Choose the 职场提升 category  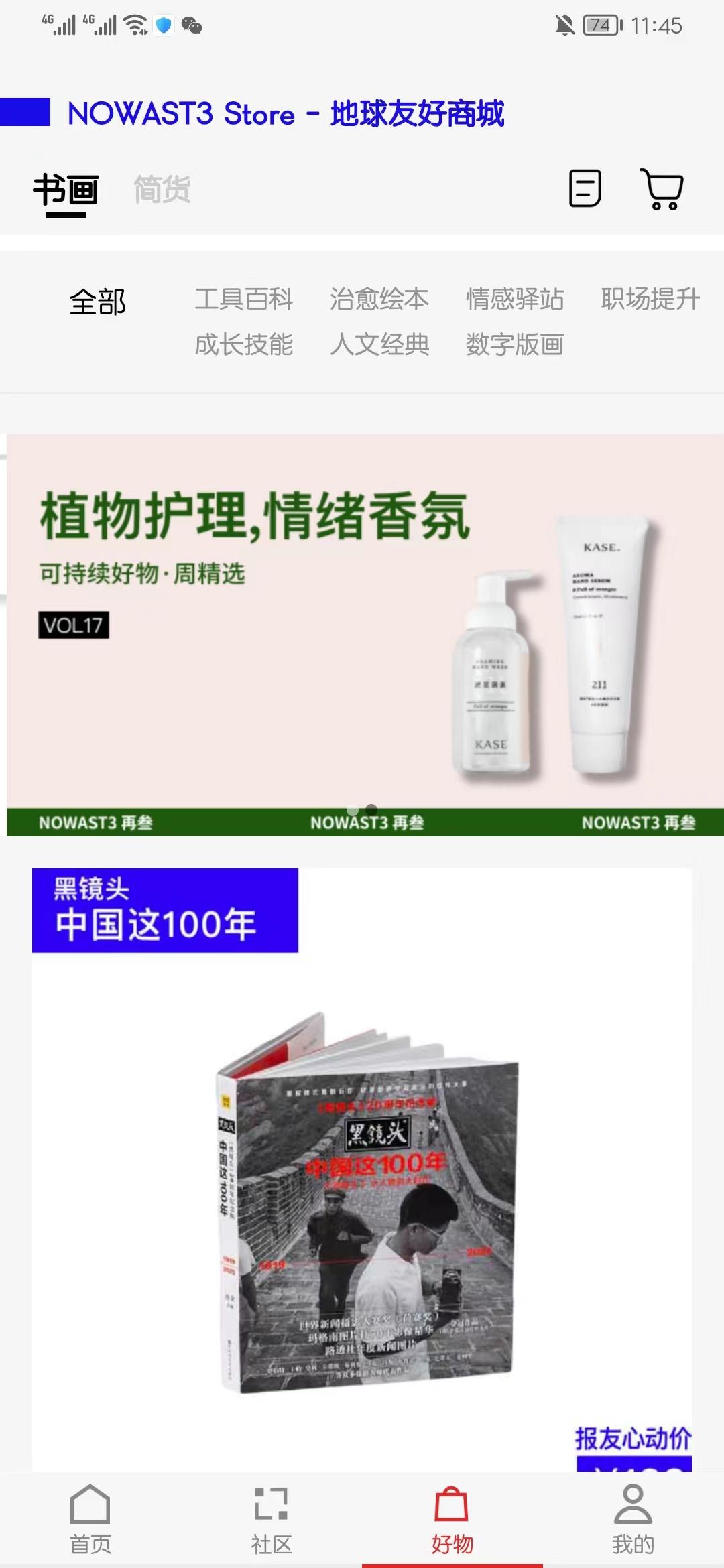[650, 299]
